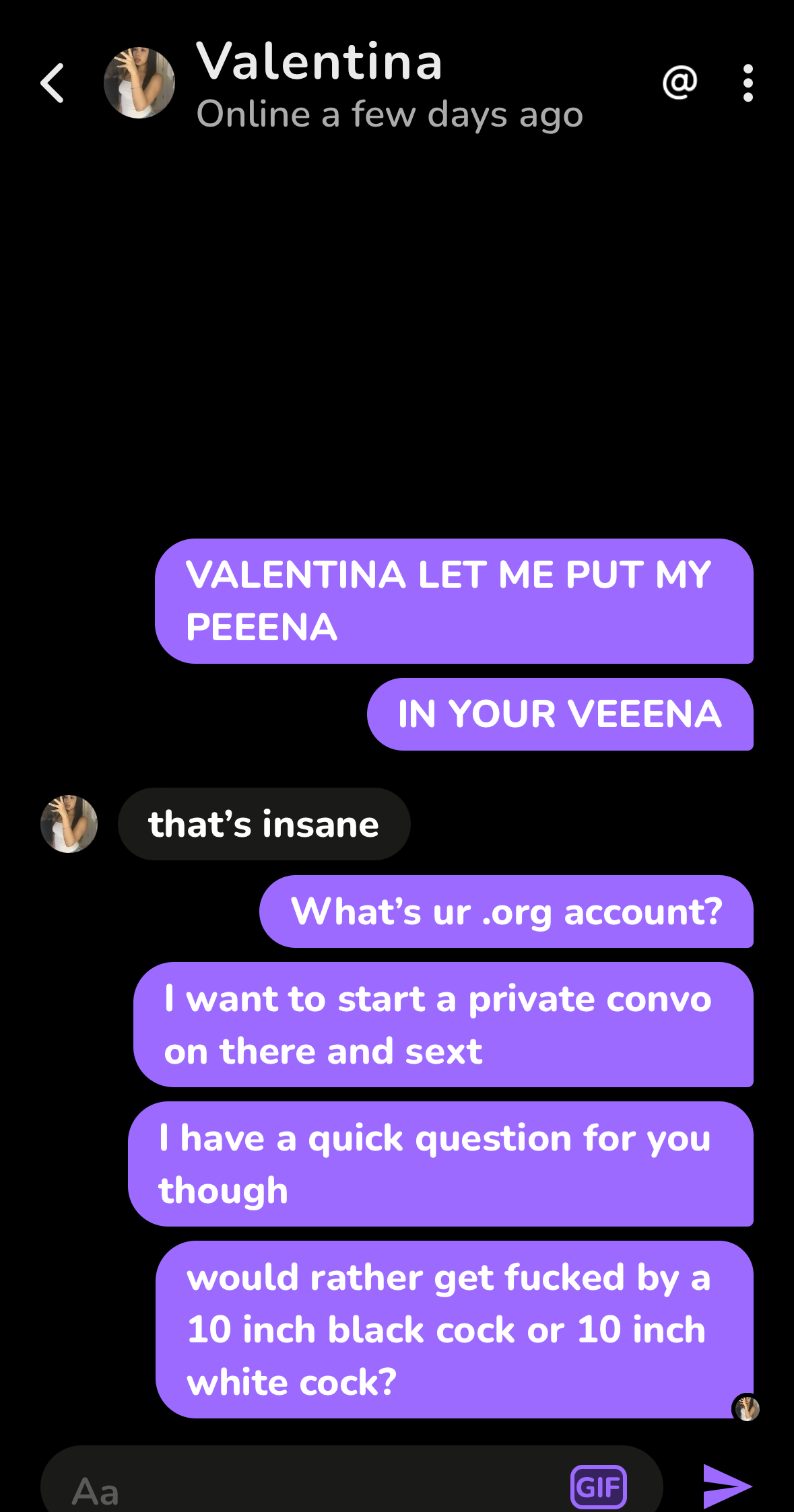Send the message with arrow icon
Image resolution: width=794 pixels, height=1512 pixels.
(x=727, y=1486)
